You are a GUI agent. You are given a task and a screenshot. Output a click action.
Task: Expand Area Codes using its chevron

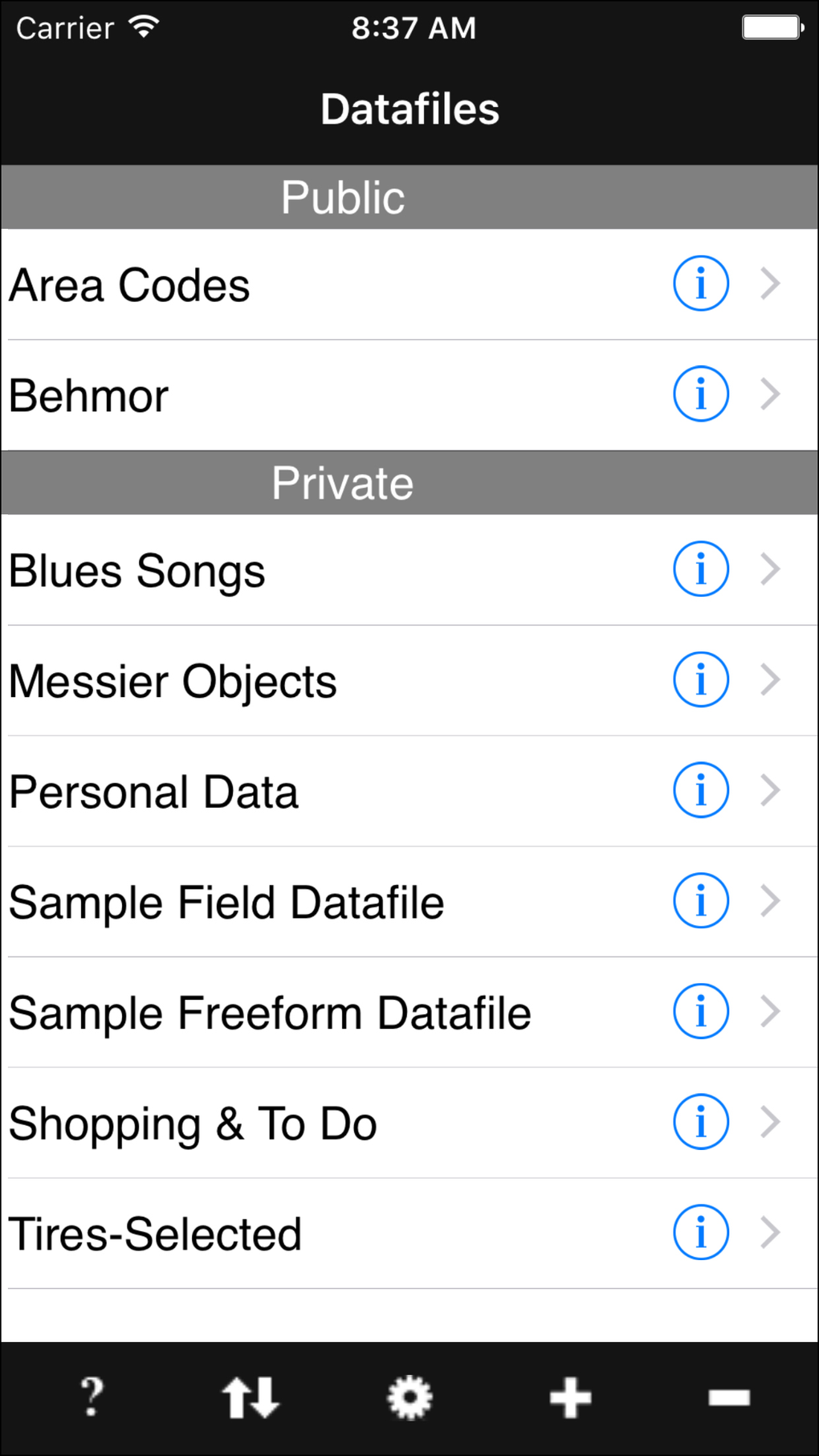(770, 283)
